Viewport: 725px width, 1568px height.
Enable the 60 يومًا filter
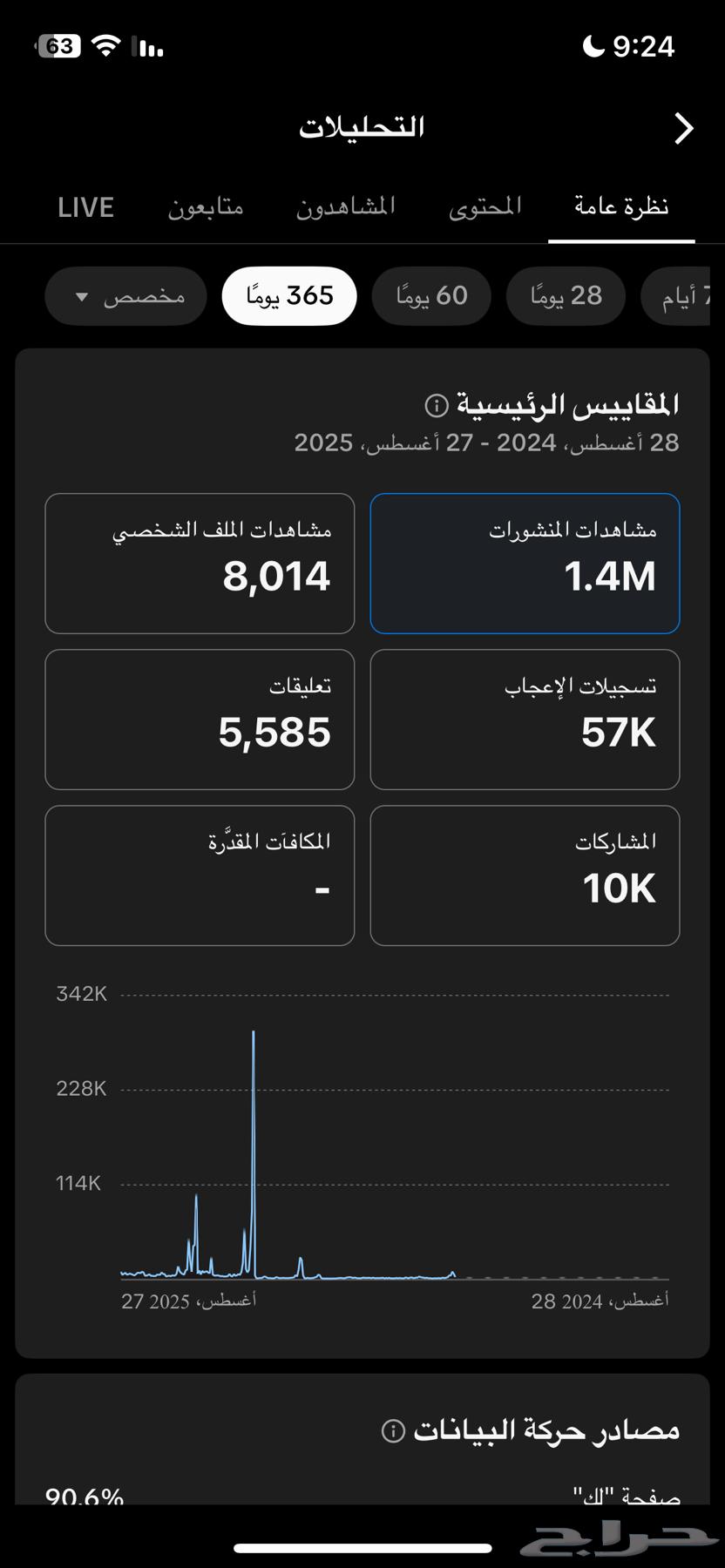click(x=430, y=296)
